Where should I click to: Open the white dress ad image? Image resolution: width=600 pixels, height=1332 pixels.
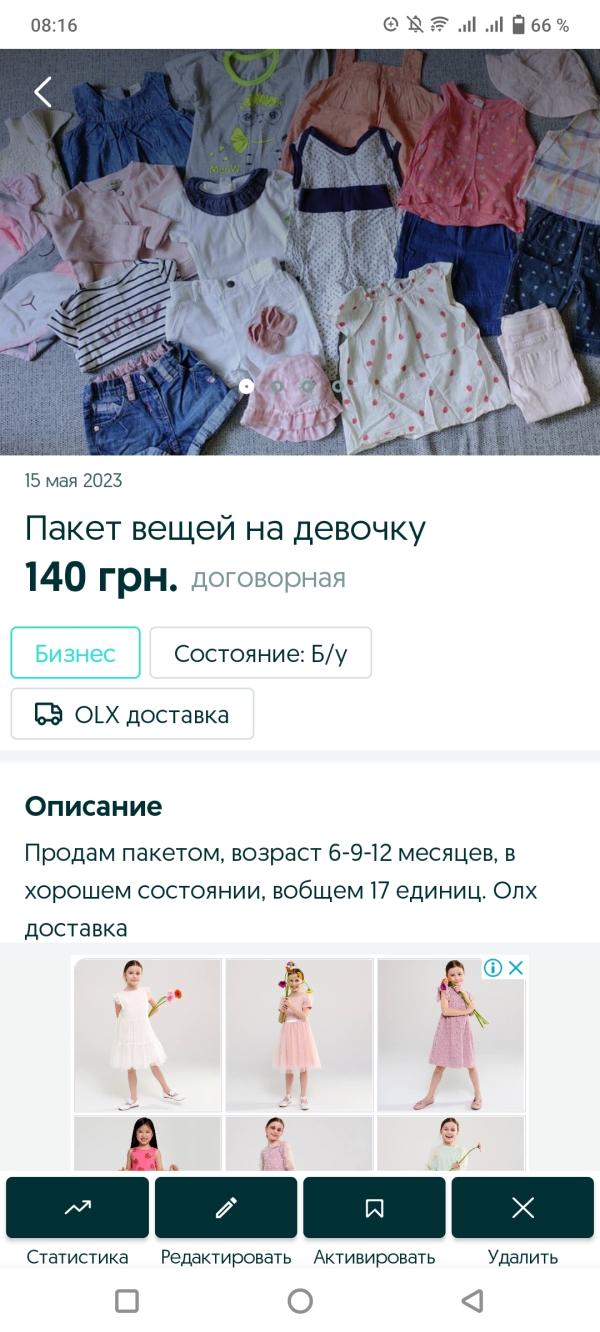(147, 1034)
